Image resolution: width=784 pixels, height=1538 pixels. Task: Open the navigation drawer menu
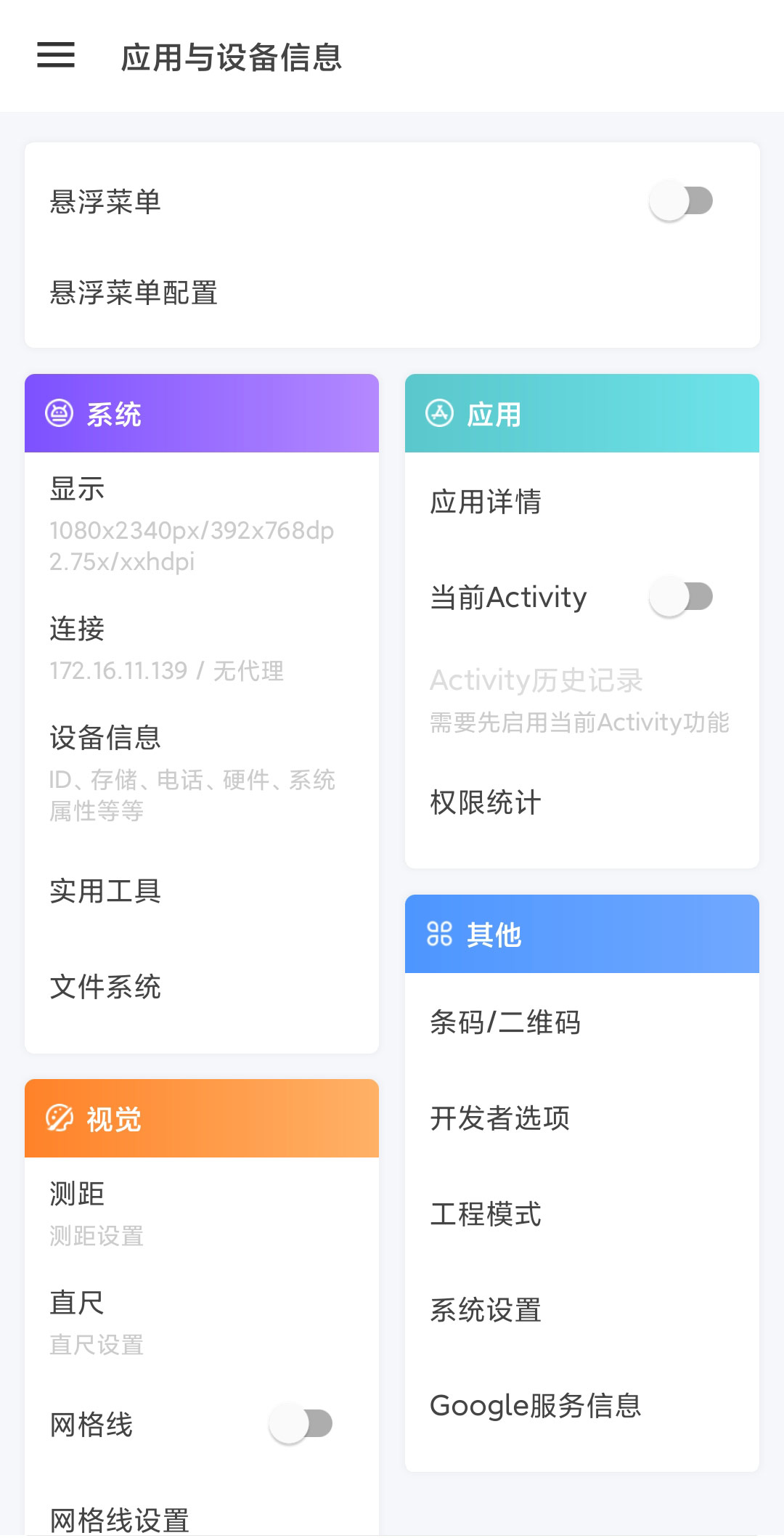pos(54,55)
